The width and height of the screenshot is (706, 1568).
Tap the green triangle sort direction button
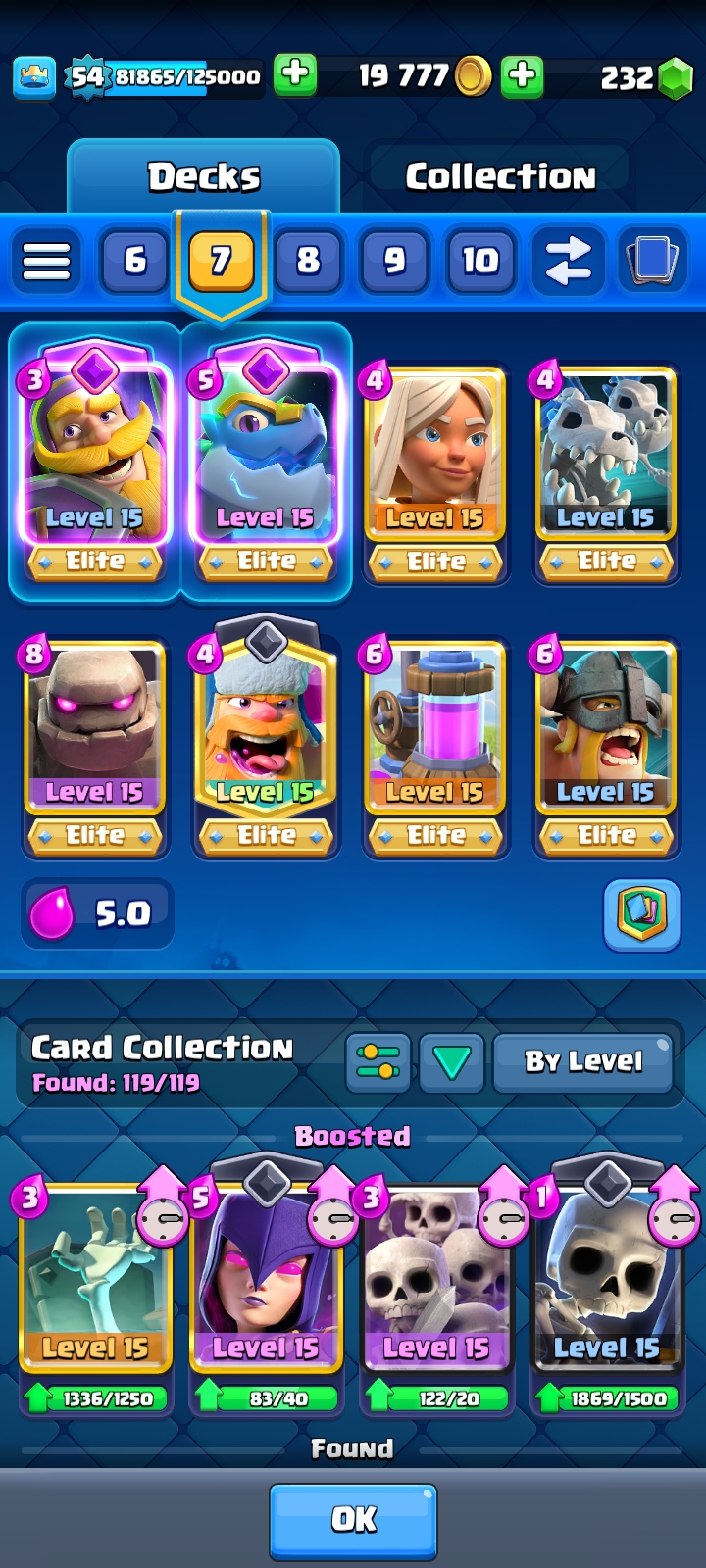[452, 1062]
